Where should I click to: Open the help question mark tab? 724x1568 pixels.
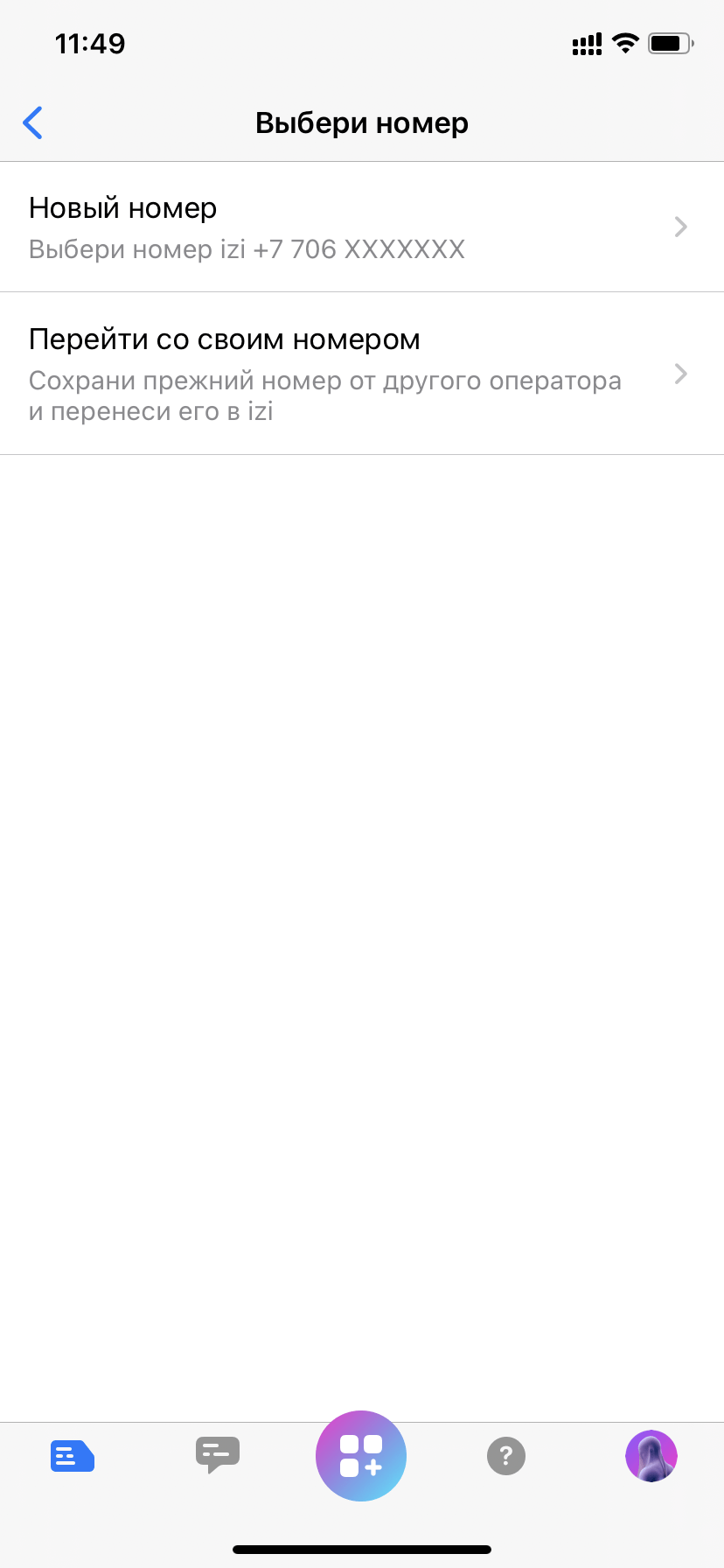[x=505, y=1457]
